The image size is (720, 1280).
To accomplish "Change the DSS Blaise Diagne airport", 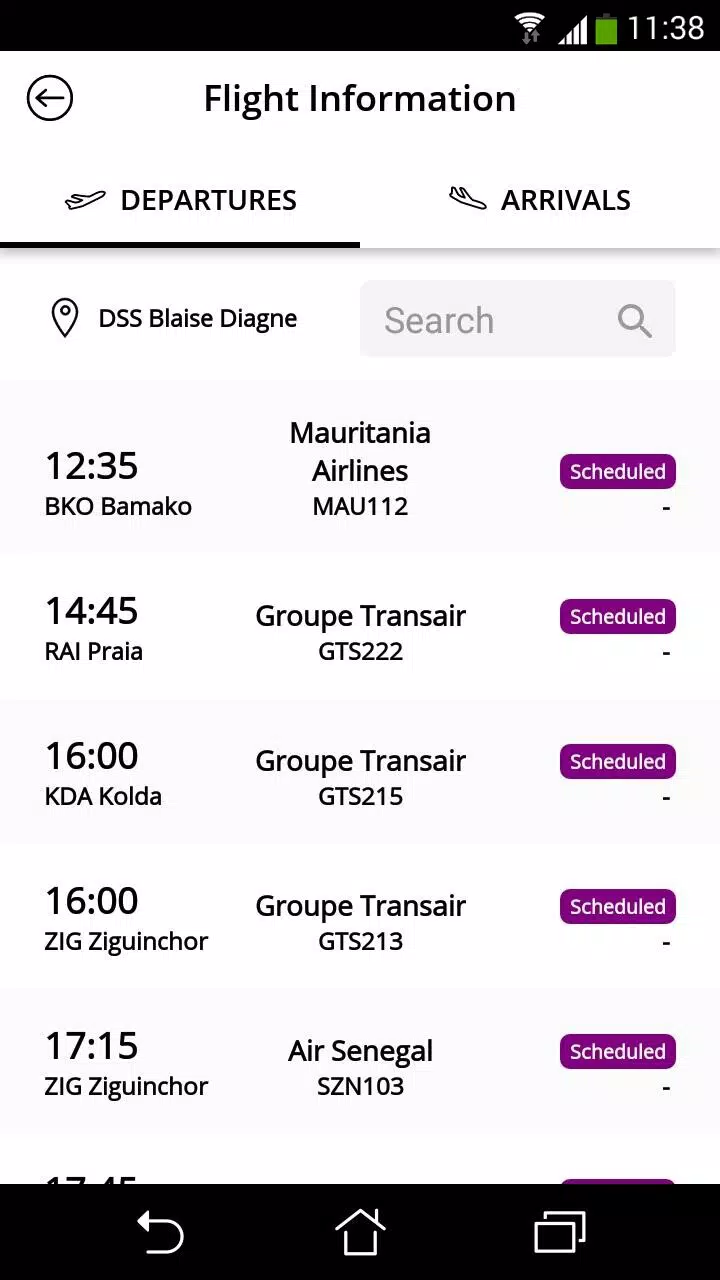I will [173, 319].
